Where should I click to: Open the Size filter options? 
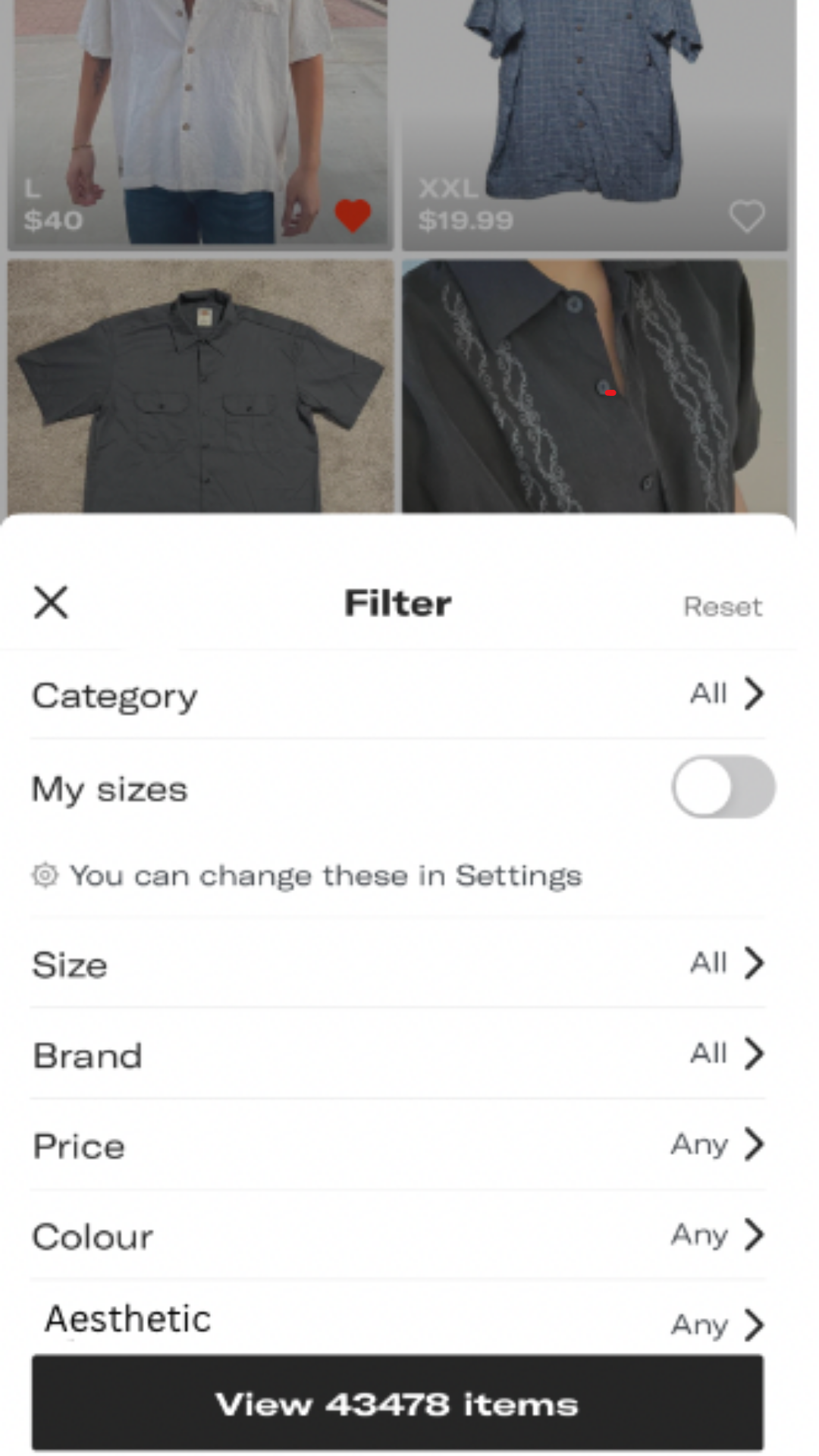(x=398, y=963)
